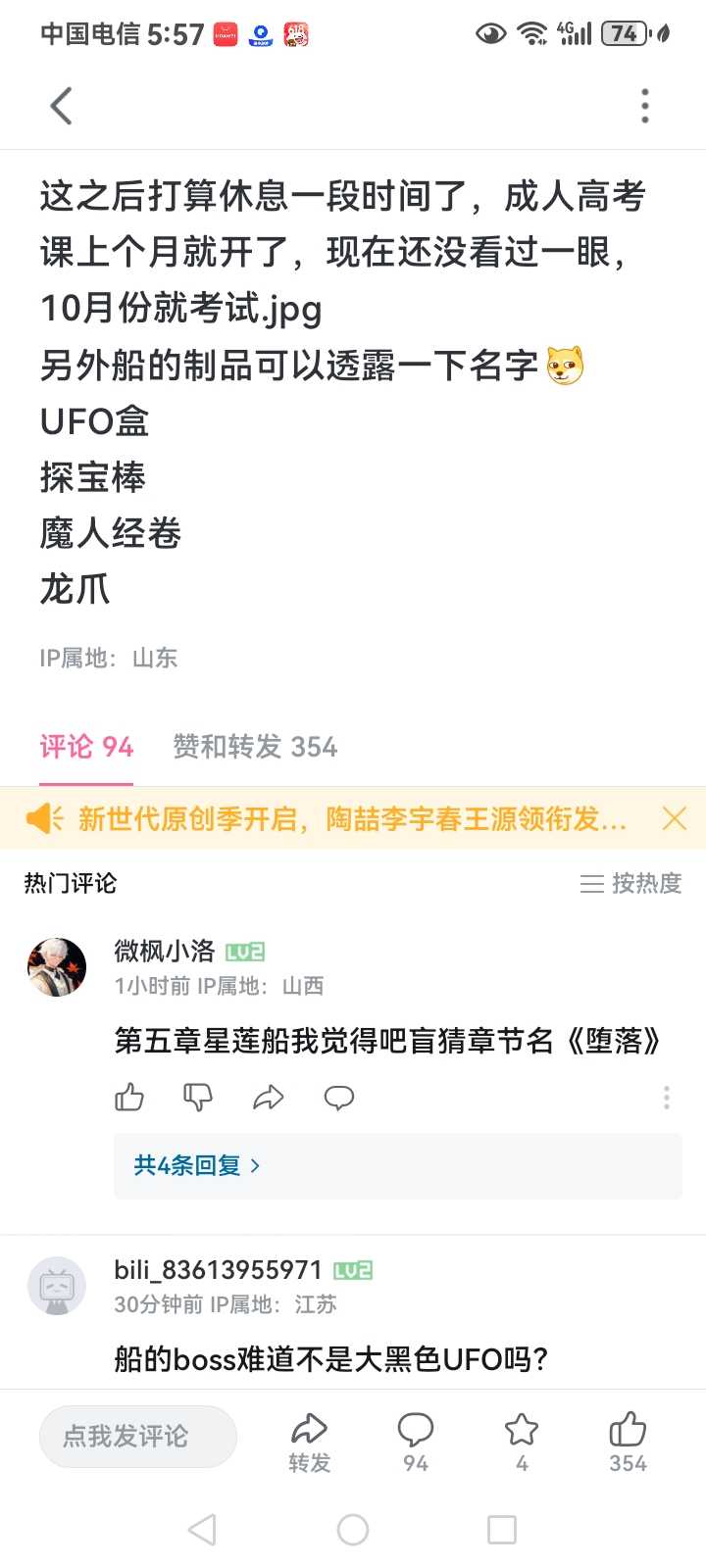This screenshot has width=706, height=1568.
Task: Dismiss the yellow announcement banner
Action: [x=675, y=818]
